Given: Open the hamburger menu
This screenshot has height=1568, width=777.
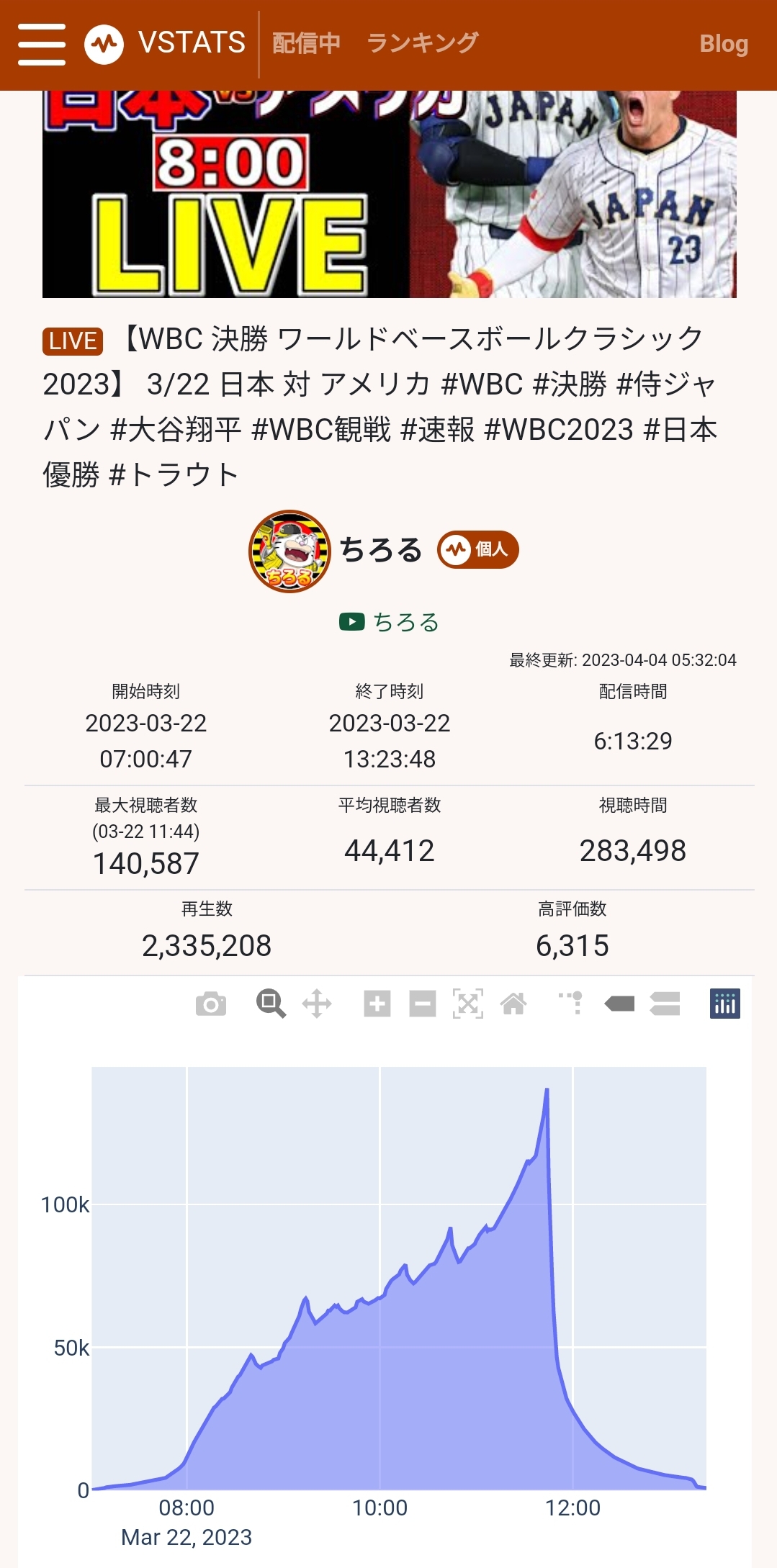Looking at the screenshot, I should (x=42, y=44).
